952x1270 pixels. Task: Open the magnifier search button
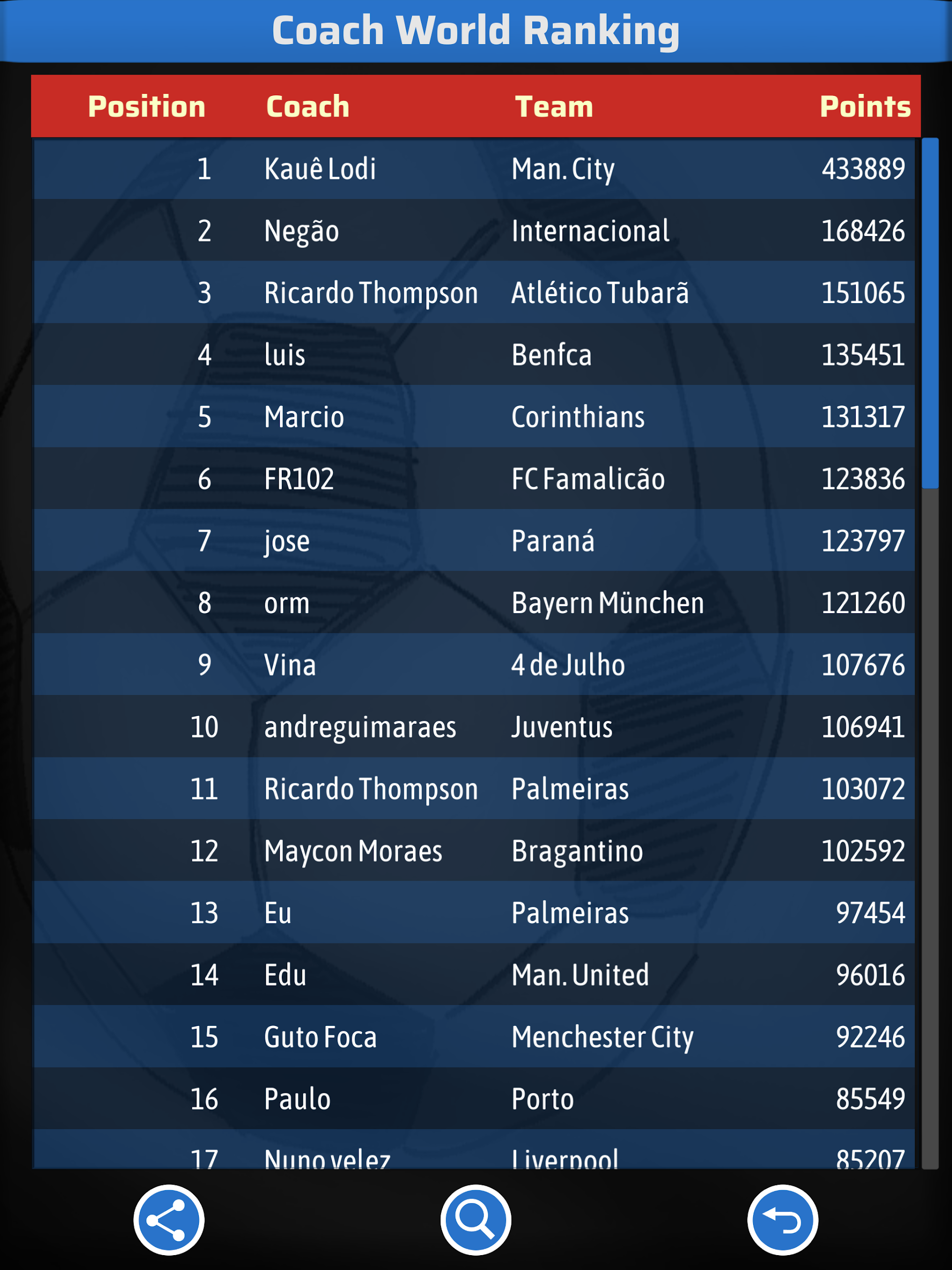(475, 1219)
